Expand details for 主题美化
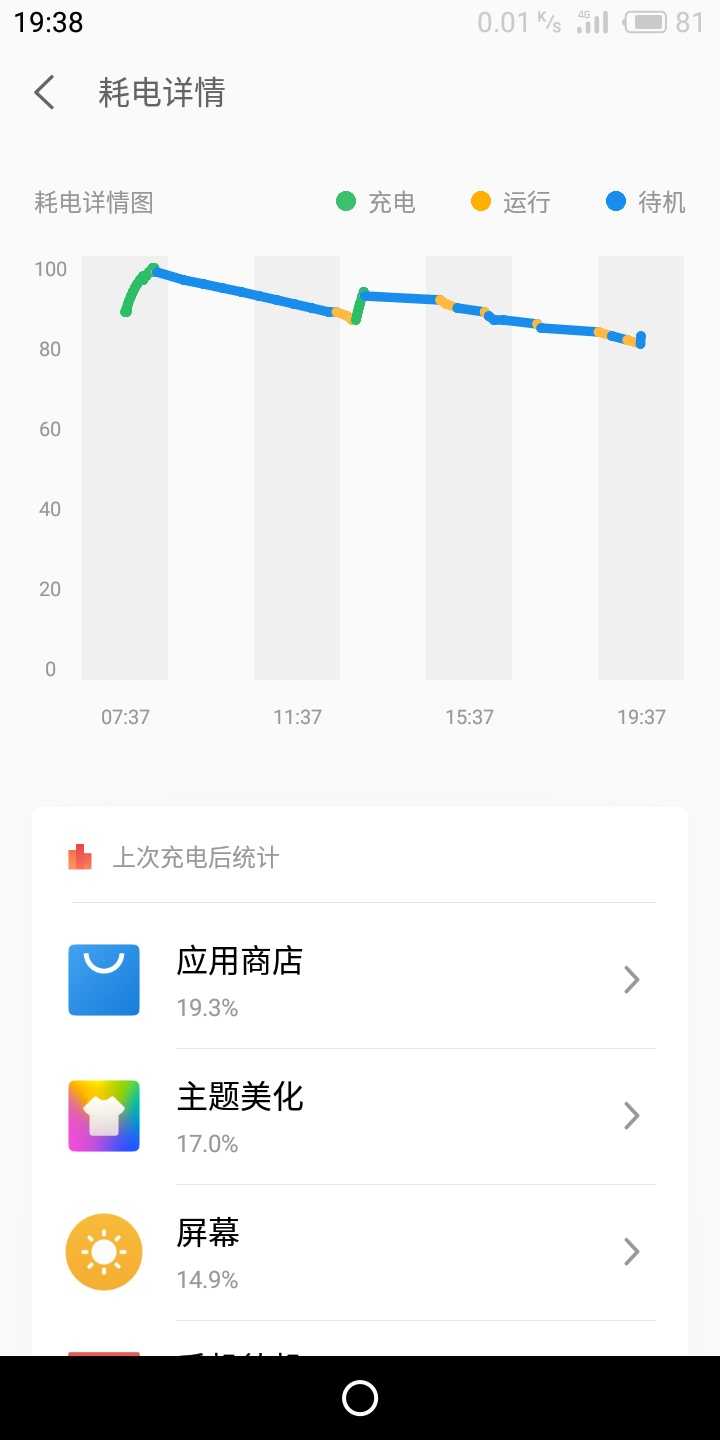This screenshot has width=720, height=1440. (631, 1116)
